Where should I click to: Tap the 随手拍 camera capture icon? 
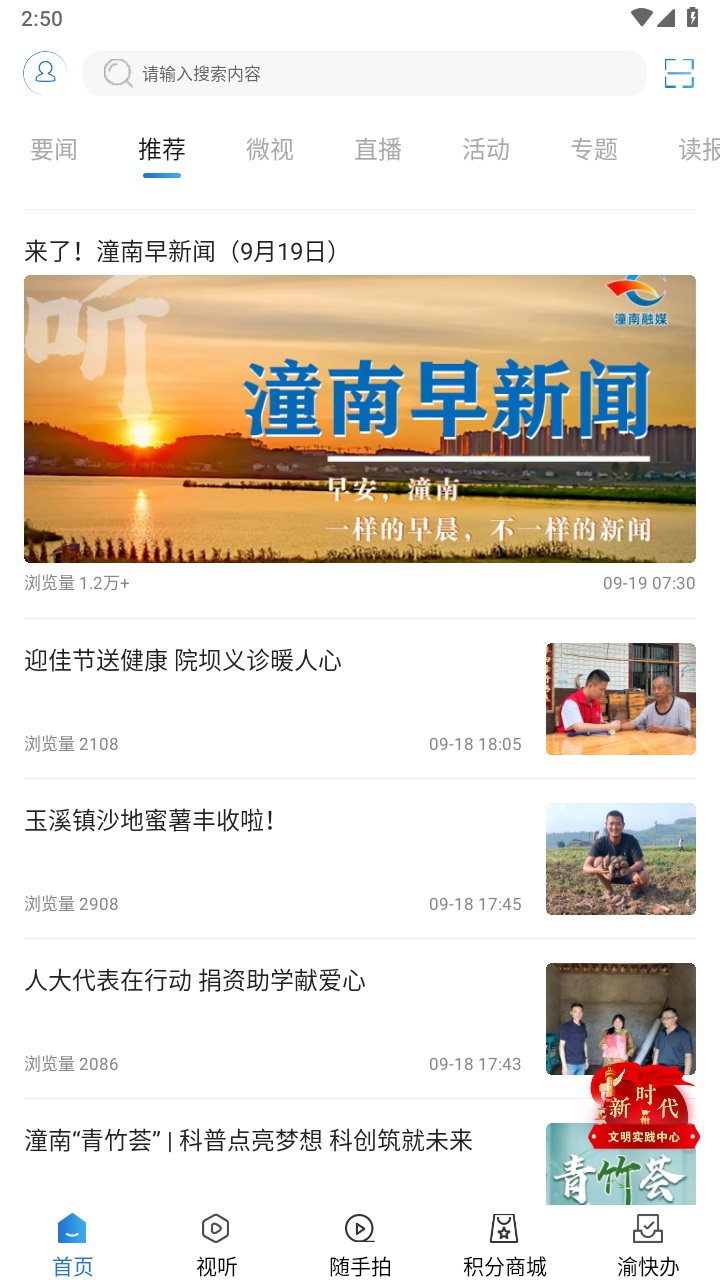360,1228
